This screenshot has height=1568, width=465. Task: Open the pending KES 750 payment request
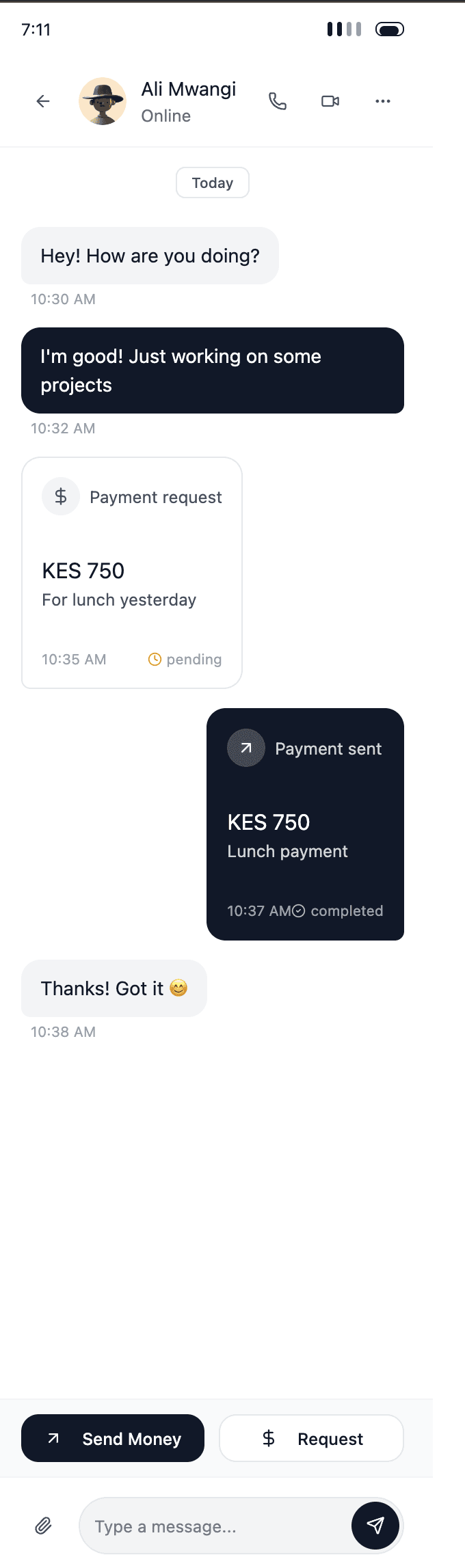pos(132,572)
